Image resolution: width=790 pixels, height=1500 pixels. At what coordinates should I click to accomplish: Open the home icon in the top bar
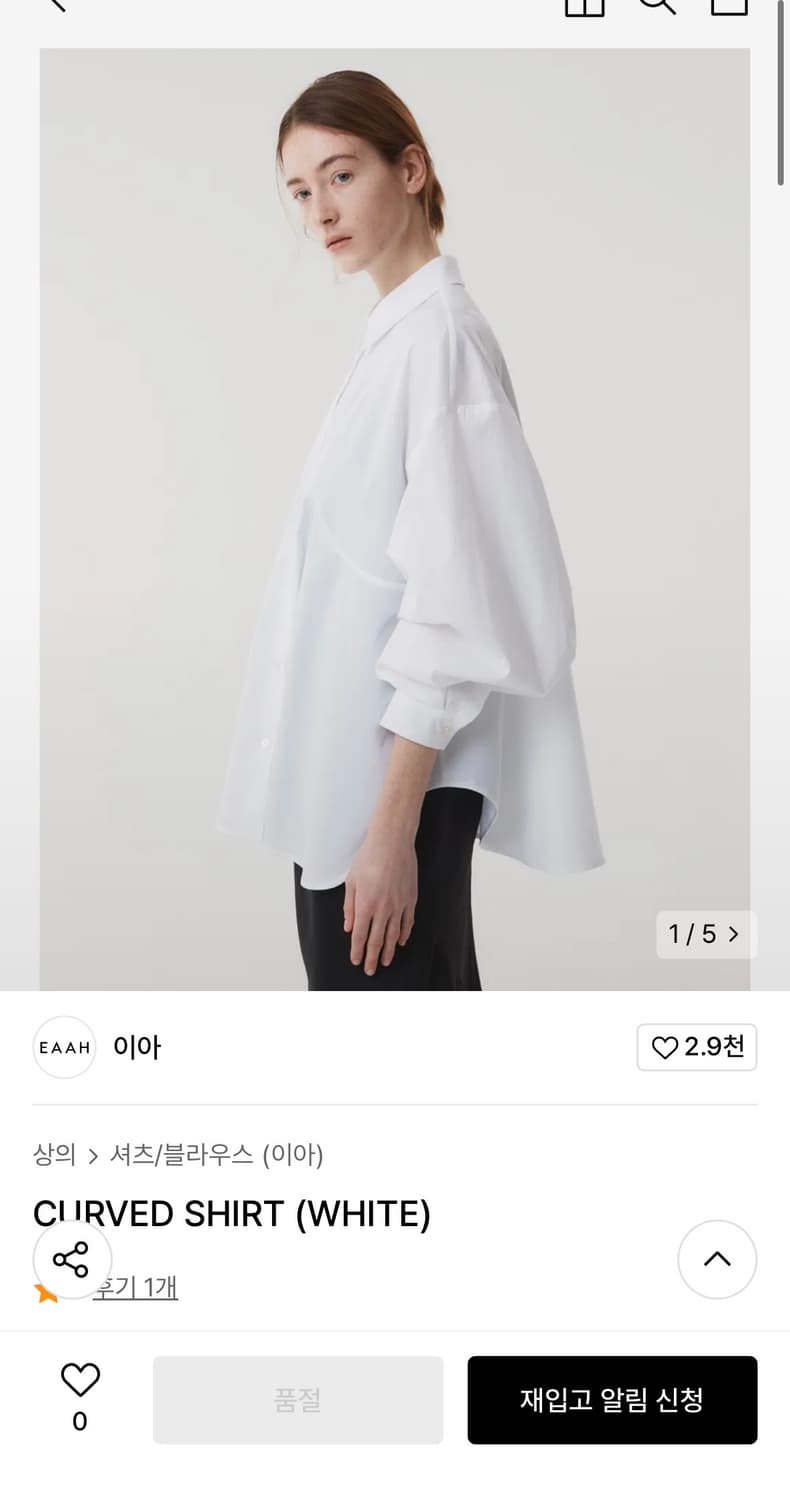pyautogui.click(x=585, y=5)
